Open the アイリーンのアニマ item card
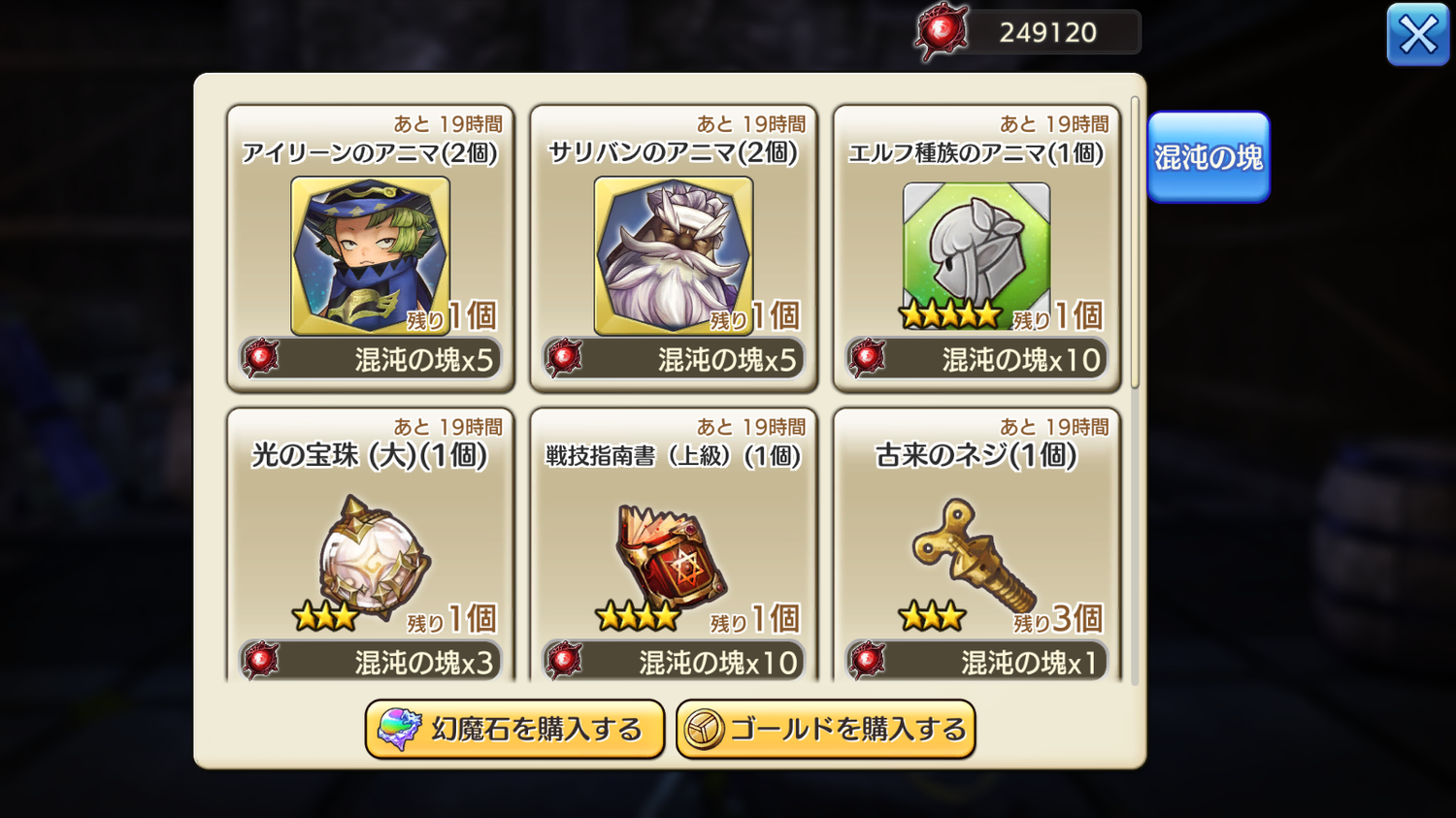The image size is (1456, 818). click(370, 249)
